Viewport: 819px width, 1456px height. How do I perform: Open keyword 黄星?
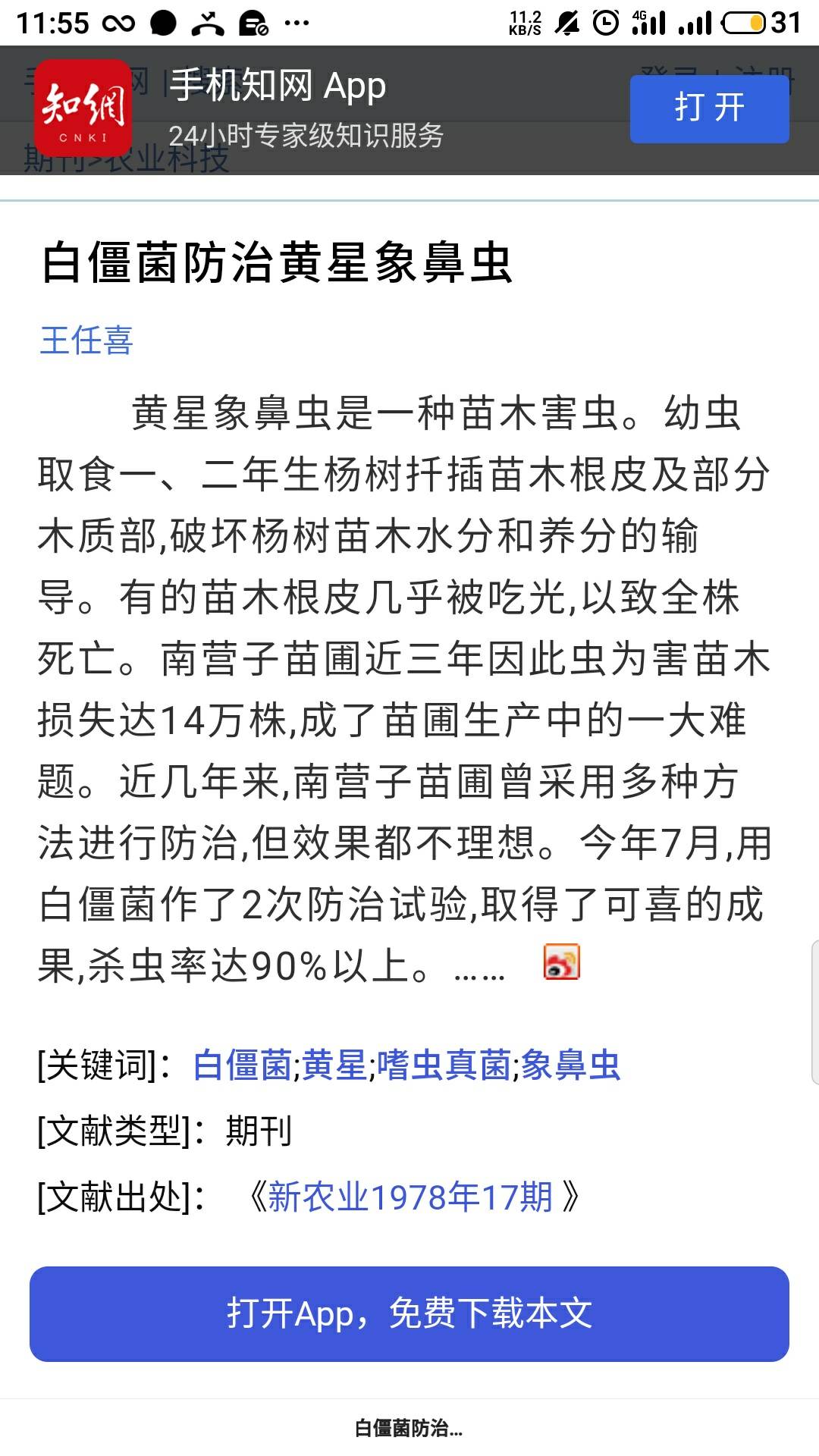(x=334, y=1065)
